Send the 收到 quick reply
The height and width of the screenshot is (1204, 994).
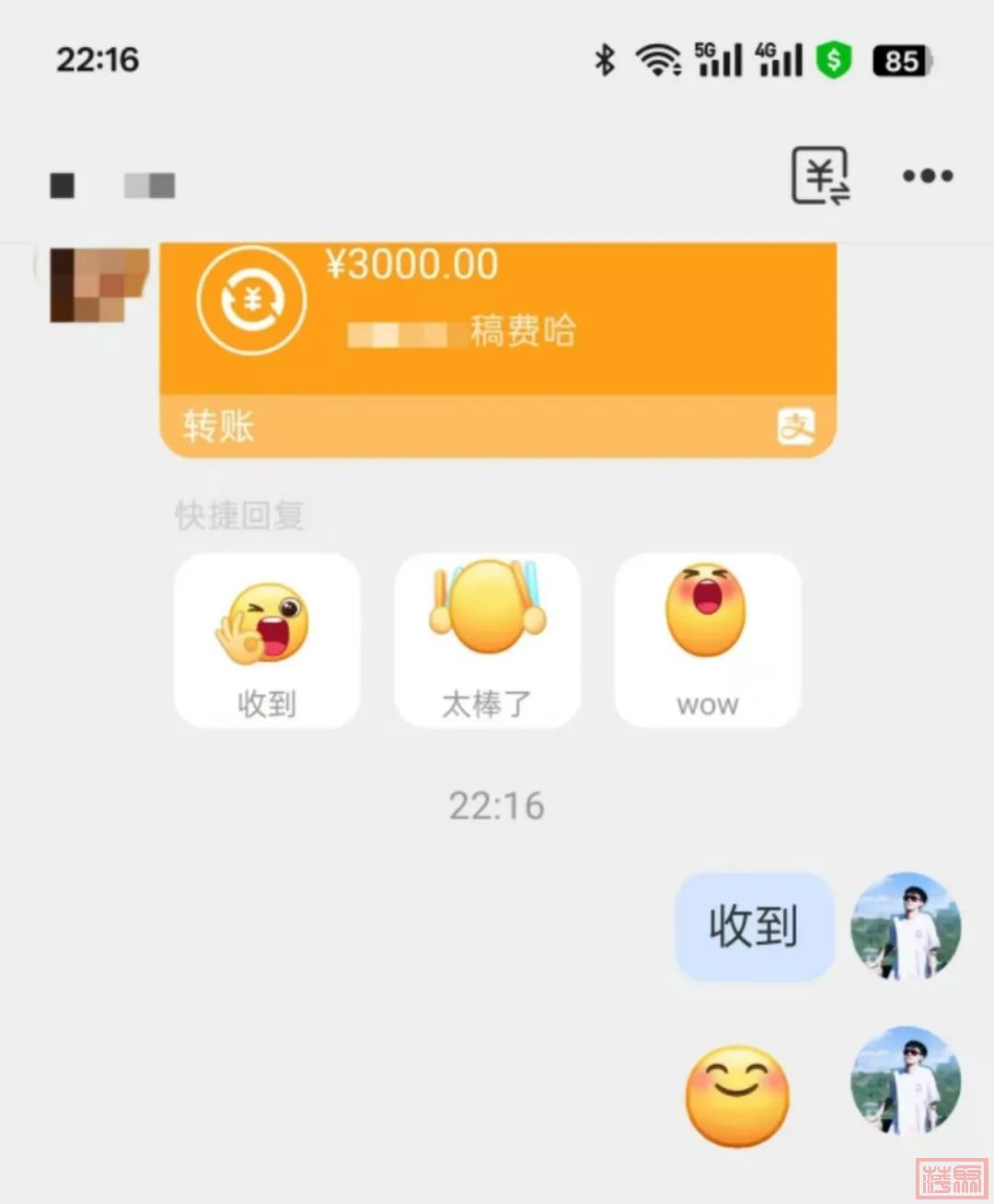click(267, 641)
